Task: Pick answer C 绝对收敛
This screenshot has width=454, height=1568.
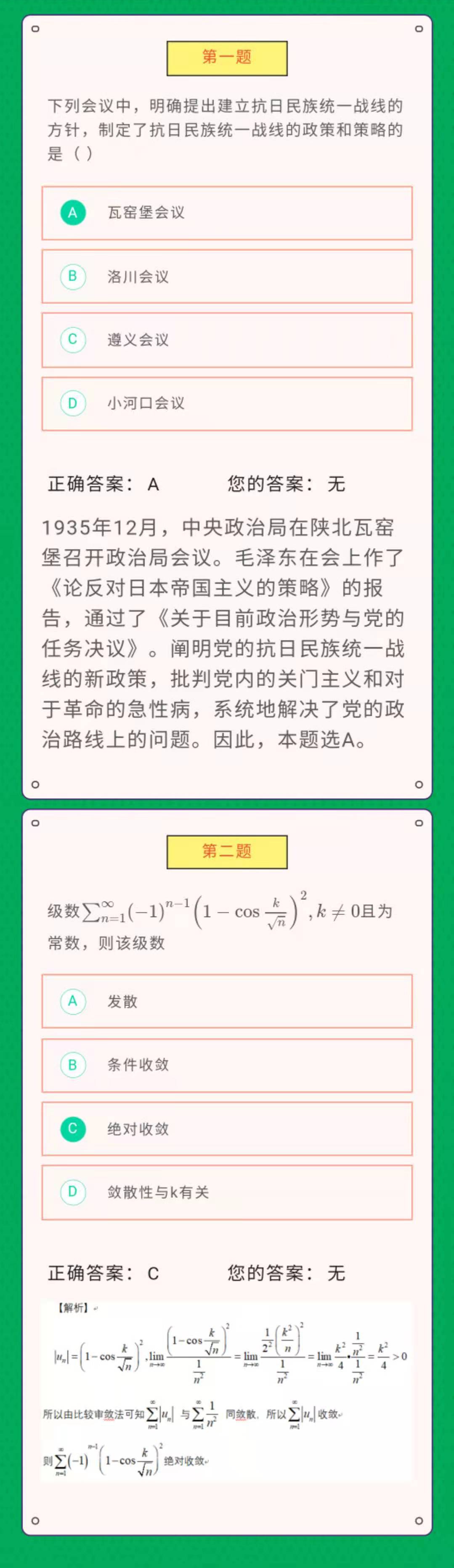Action: [x=226, y=1128]
